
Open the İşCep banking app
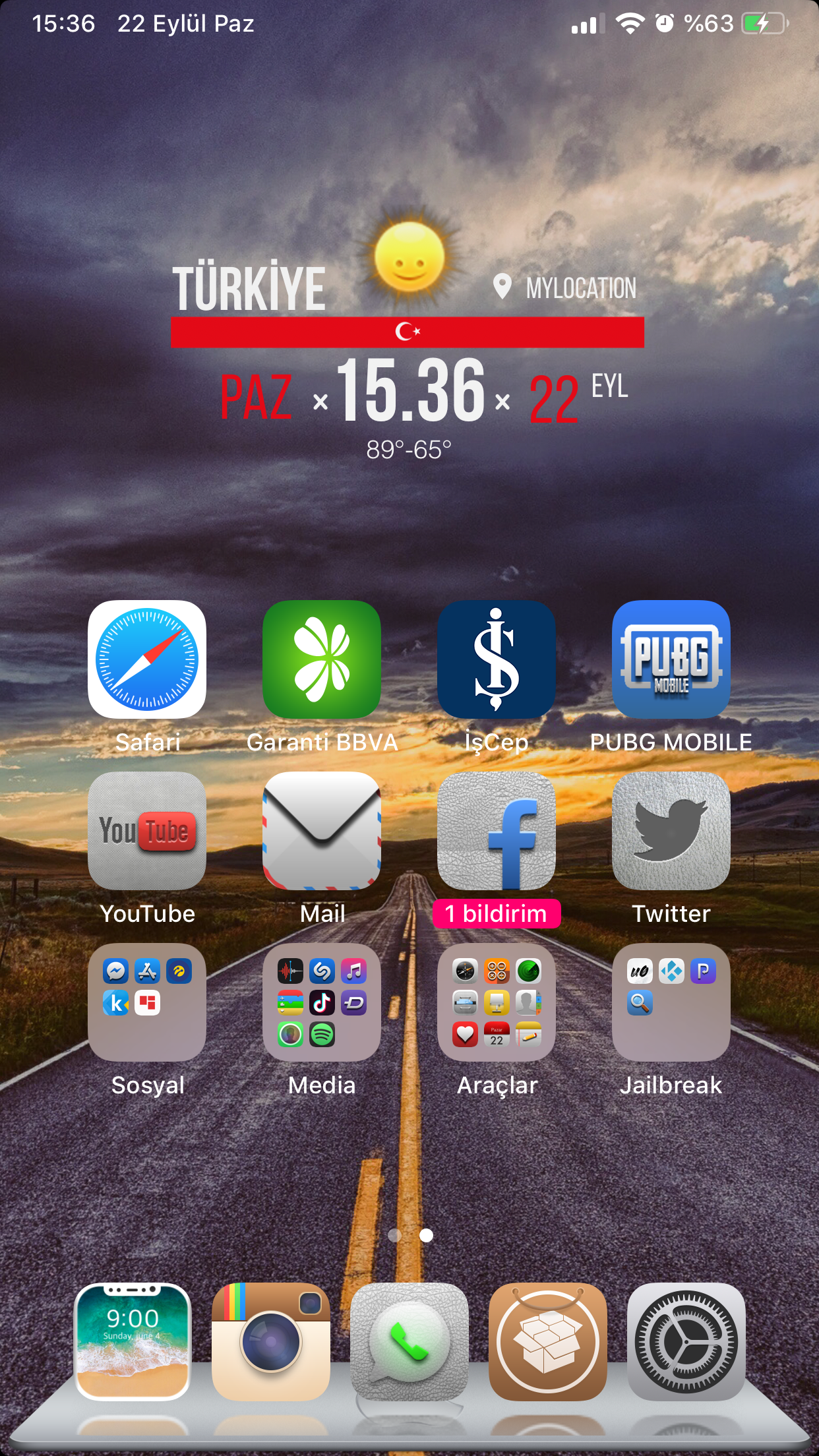497,659
